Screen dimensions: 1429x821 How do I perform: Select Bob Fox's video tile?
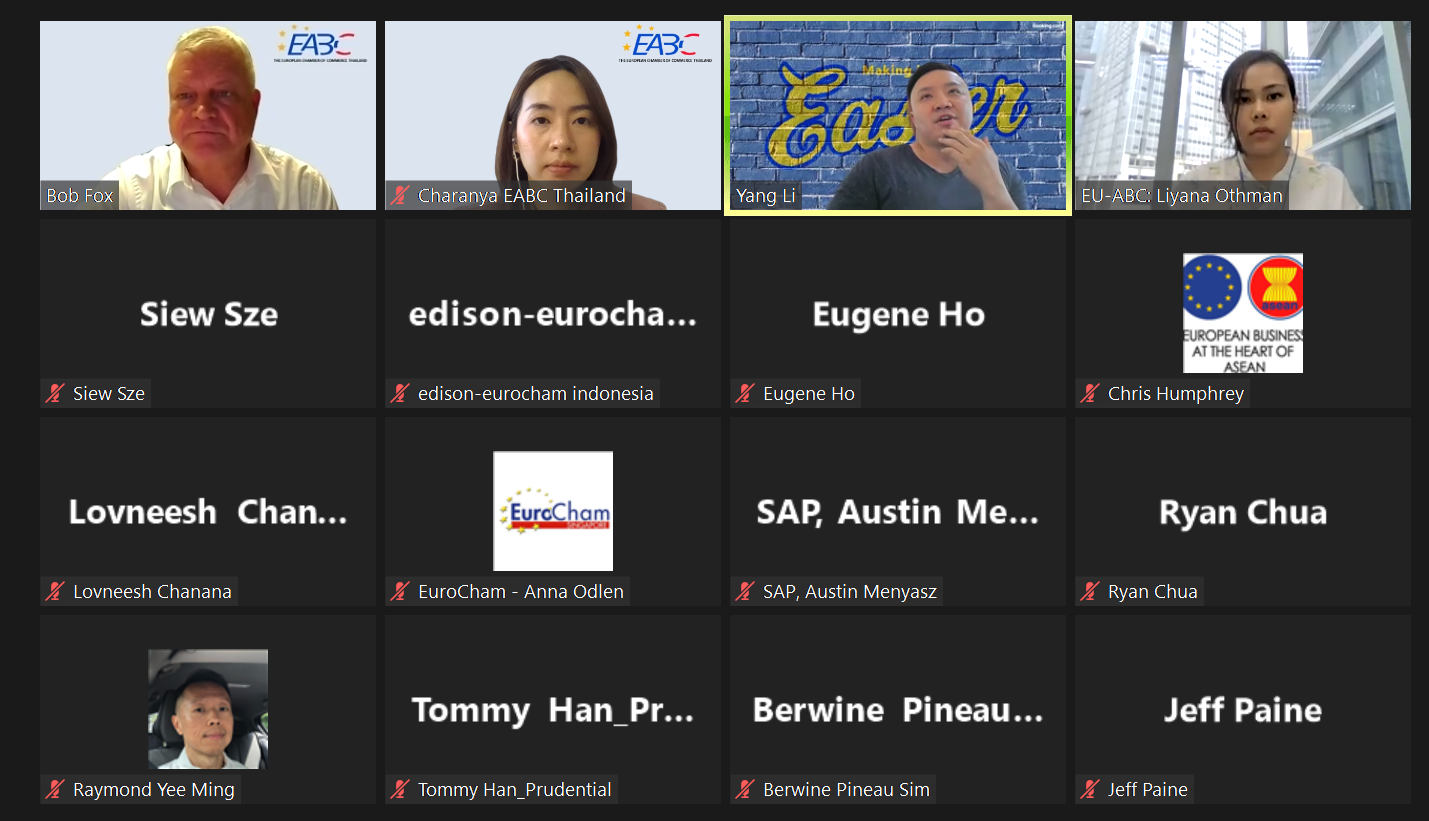pyautogui.click(x=207, y=115)
